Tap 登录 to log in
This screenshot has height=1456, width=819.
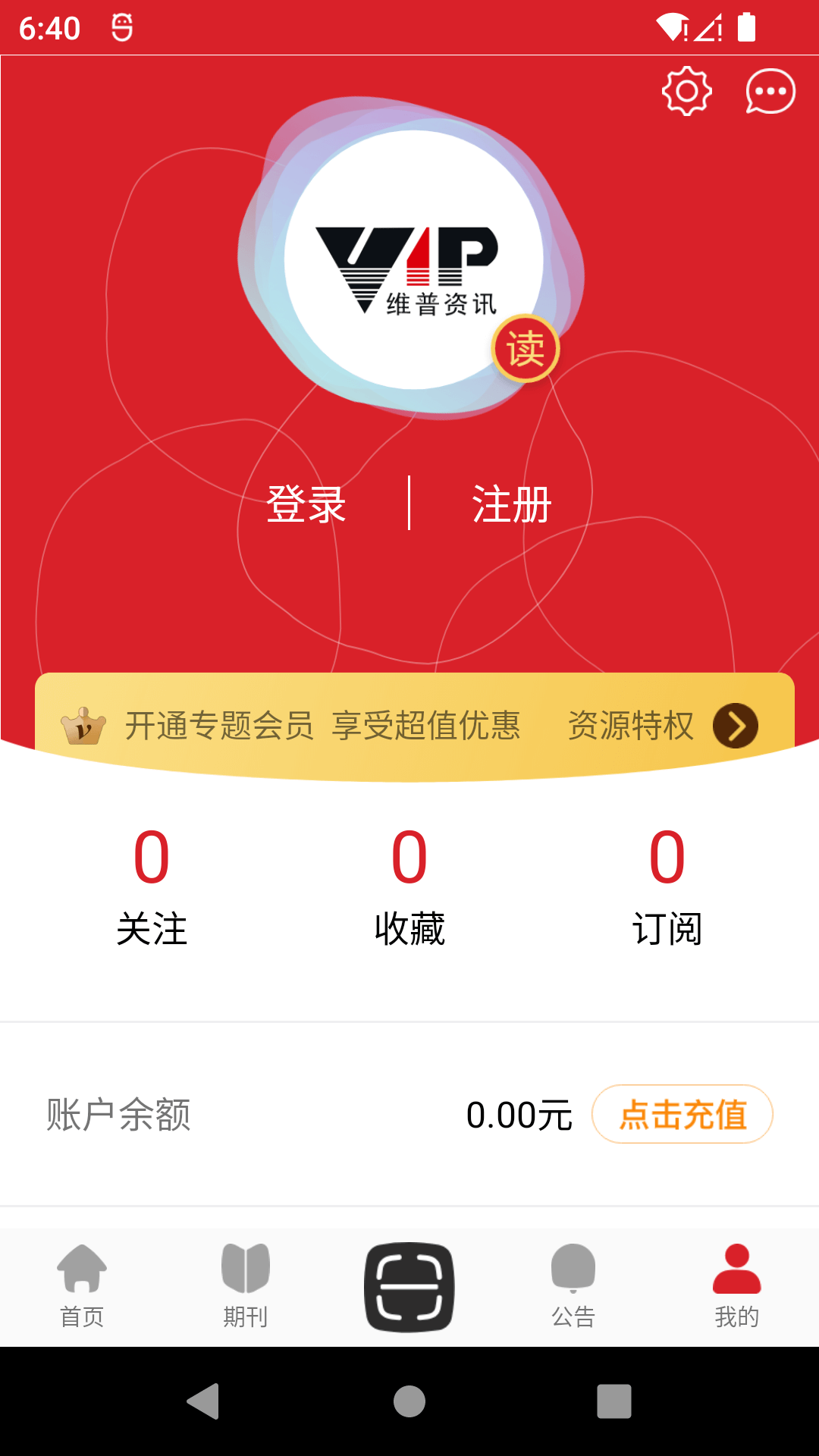[305, 503]
